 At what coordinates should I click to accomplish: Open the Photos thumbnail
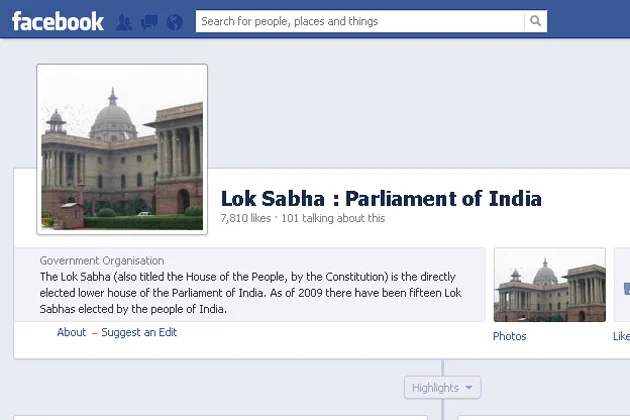(549, 285)
